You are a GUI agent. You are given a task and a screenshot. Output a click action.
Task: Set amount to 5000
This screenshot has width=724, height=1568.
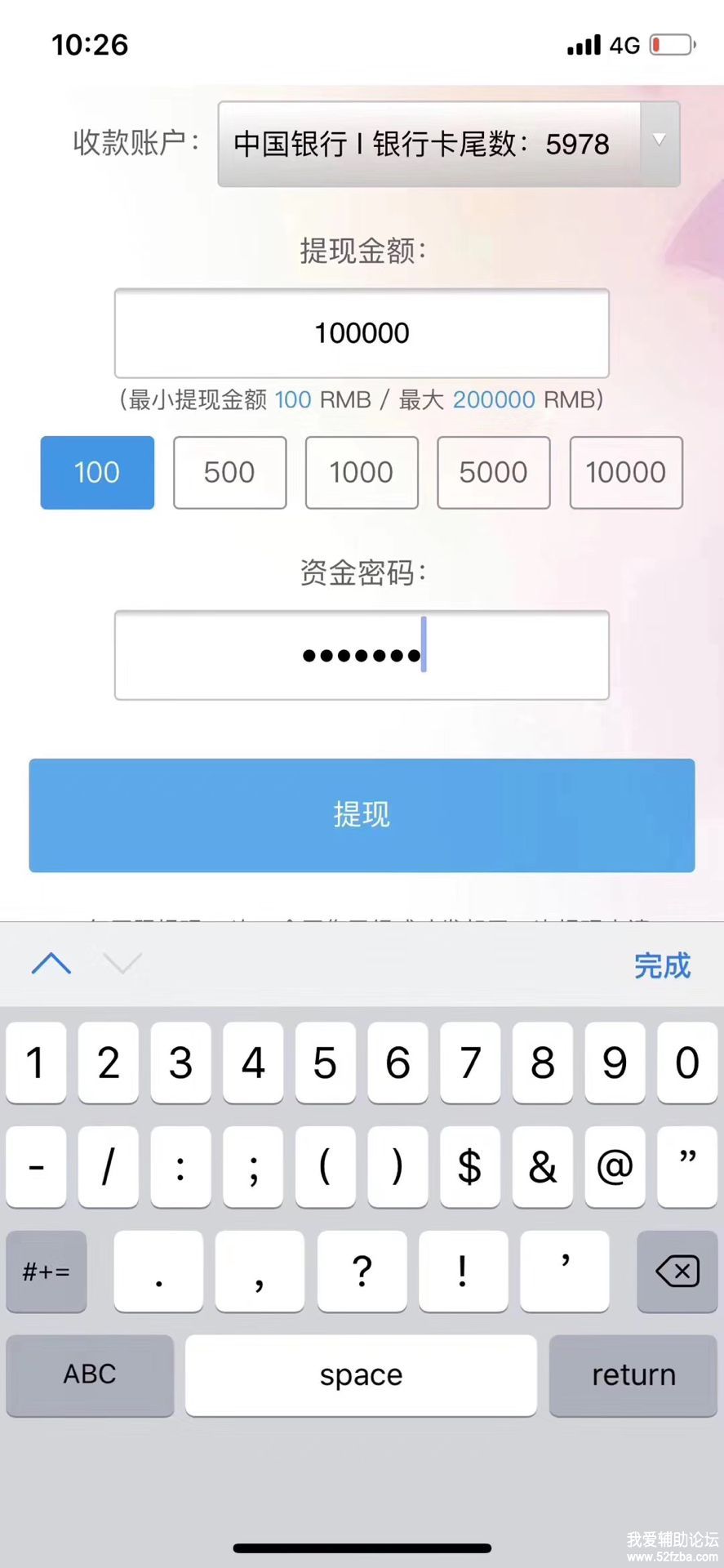pos(494,473)
